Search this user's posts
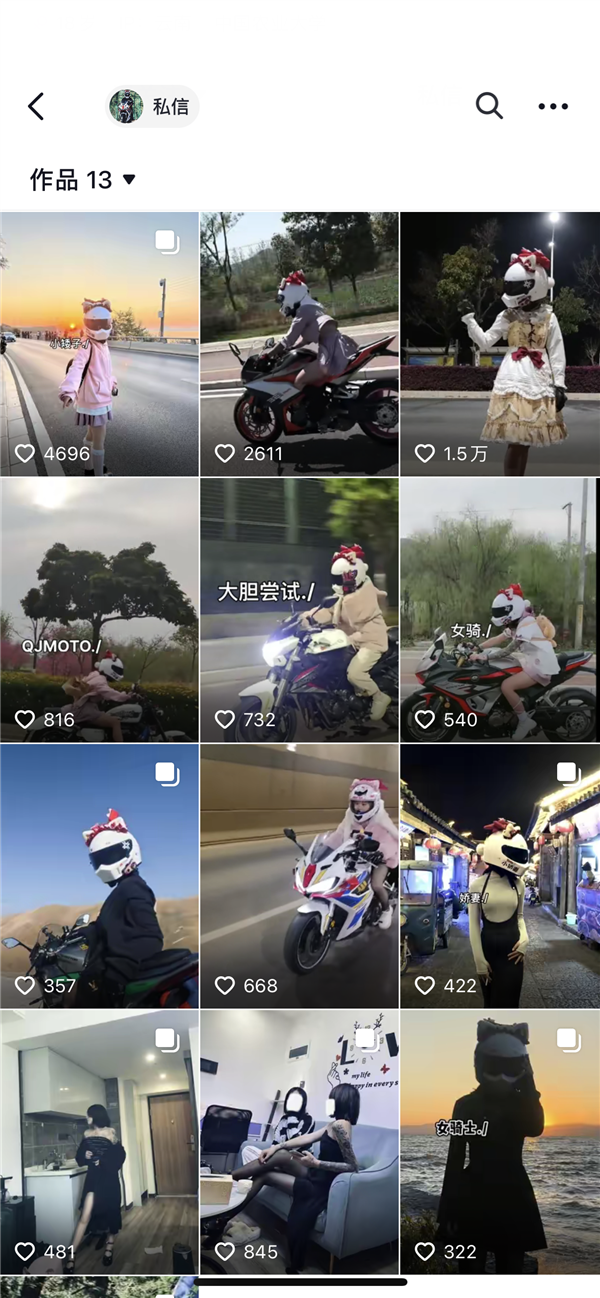Viewport: 600px width, 1298px height. tap(488, 106)
